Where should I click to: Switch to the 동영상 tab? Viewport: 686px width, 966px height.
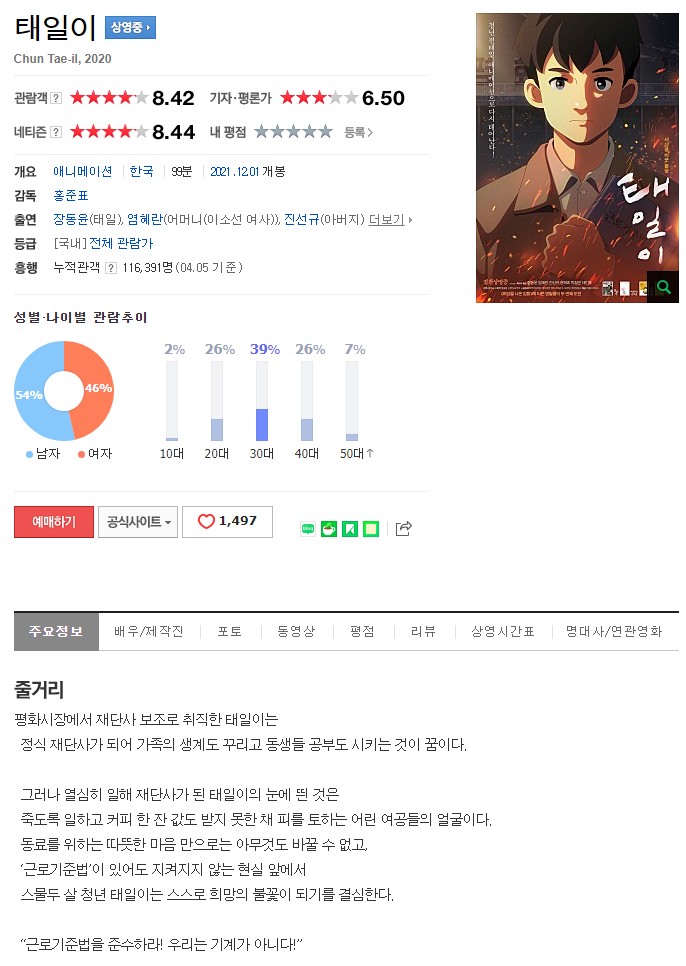[x=296, y=632]
